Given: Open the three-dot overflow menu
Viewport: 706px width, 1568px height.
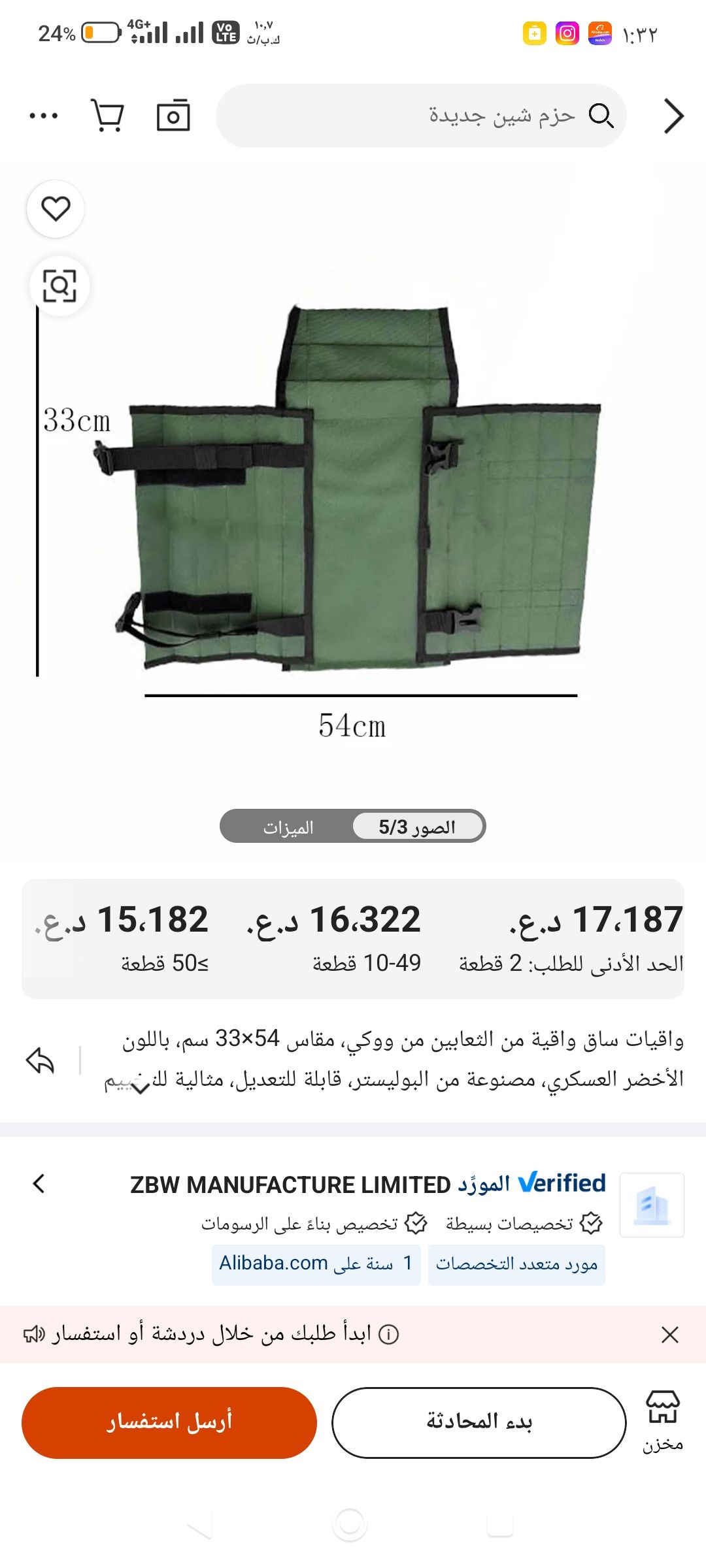Looking at the screenshot, I should [x=44, y=116].
